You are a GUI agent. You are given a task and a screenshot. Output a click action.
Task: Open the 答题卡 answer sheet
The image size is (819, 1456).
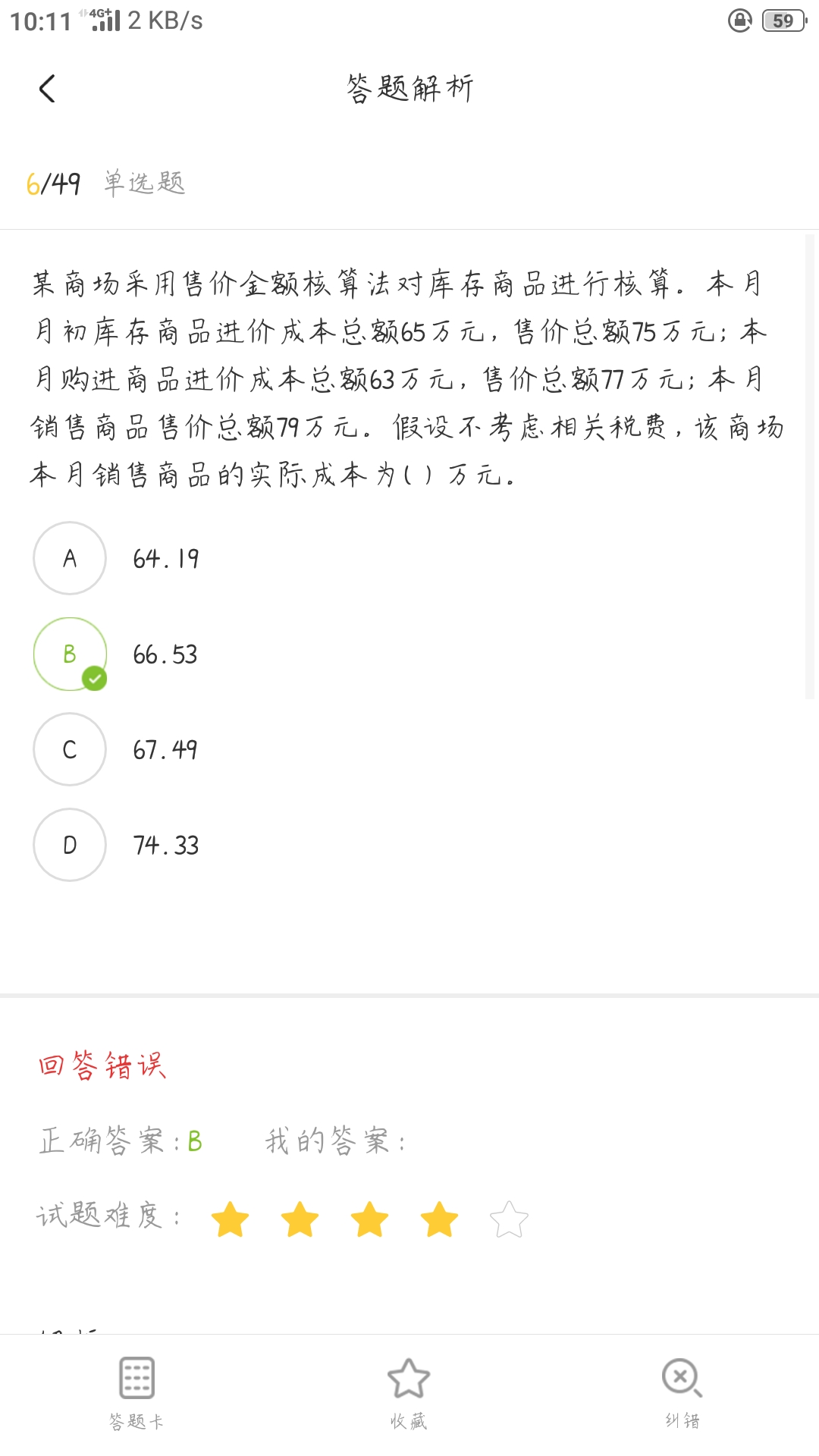pyautogui.click(x=136, y=1394)
